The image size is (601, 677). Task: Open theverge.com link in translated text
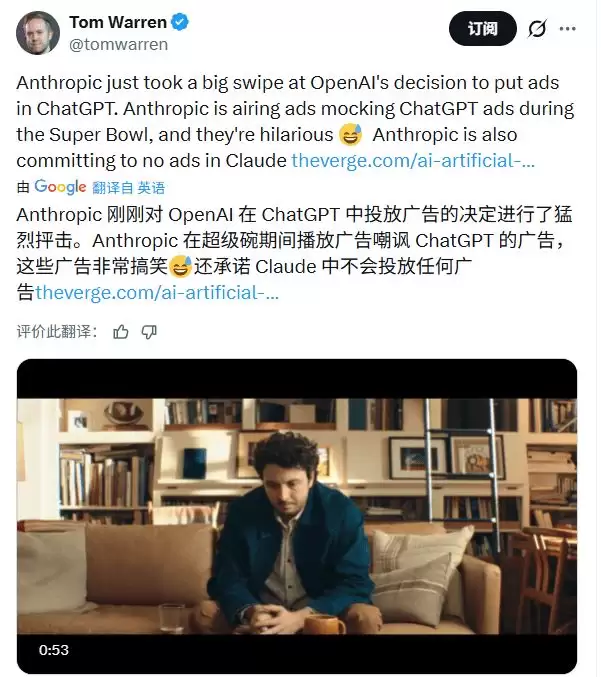coord(157,292)
